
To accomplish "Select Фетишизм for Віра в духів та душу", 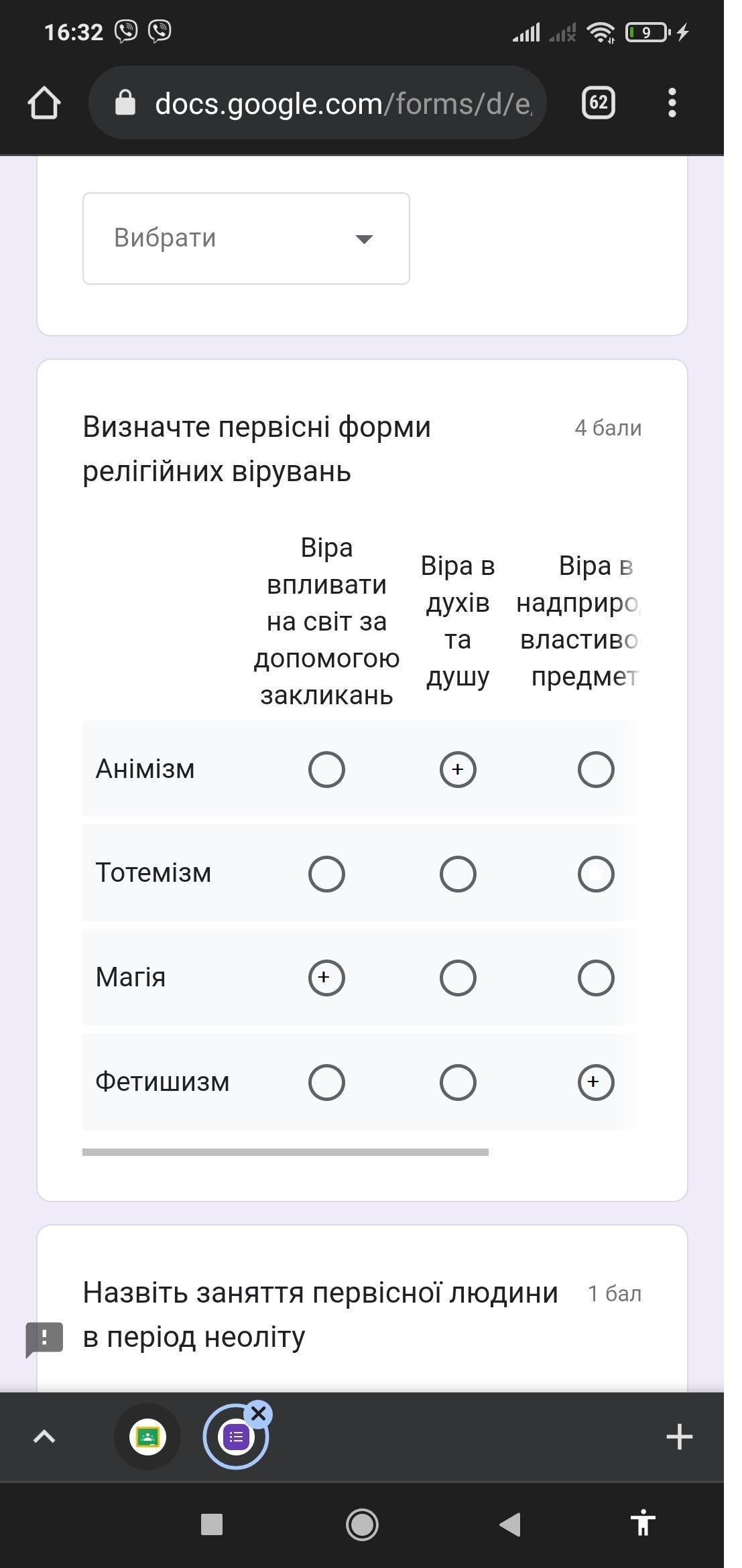I will coord(458,1082).
